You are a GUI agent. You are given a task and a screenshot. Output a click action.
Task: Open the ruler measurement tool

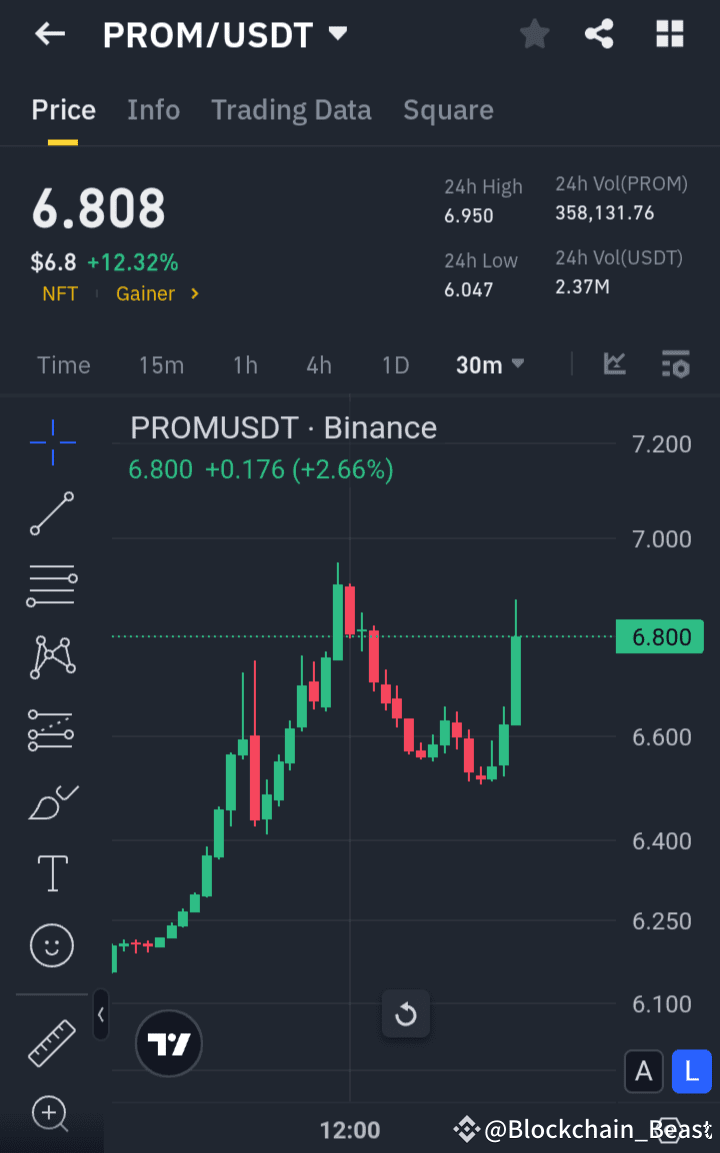[50, 1042]
